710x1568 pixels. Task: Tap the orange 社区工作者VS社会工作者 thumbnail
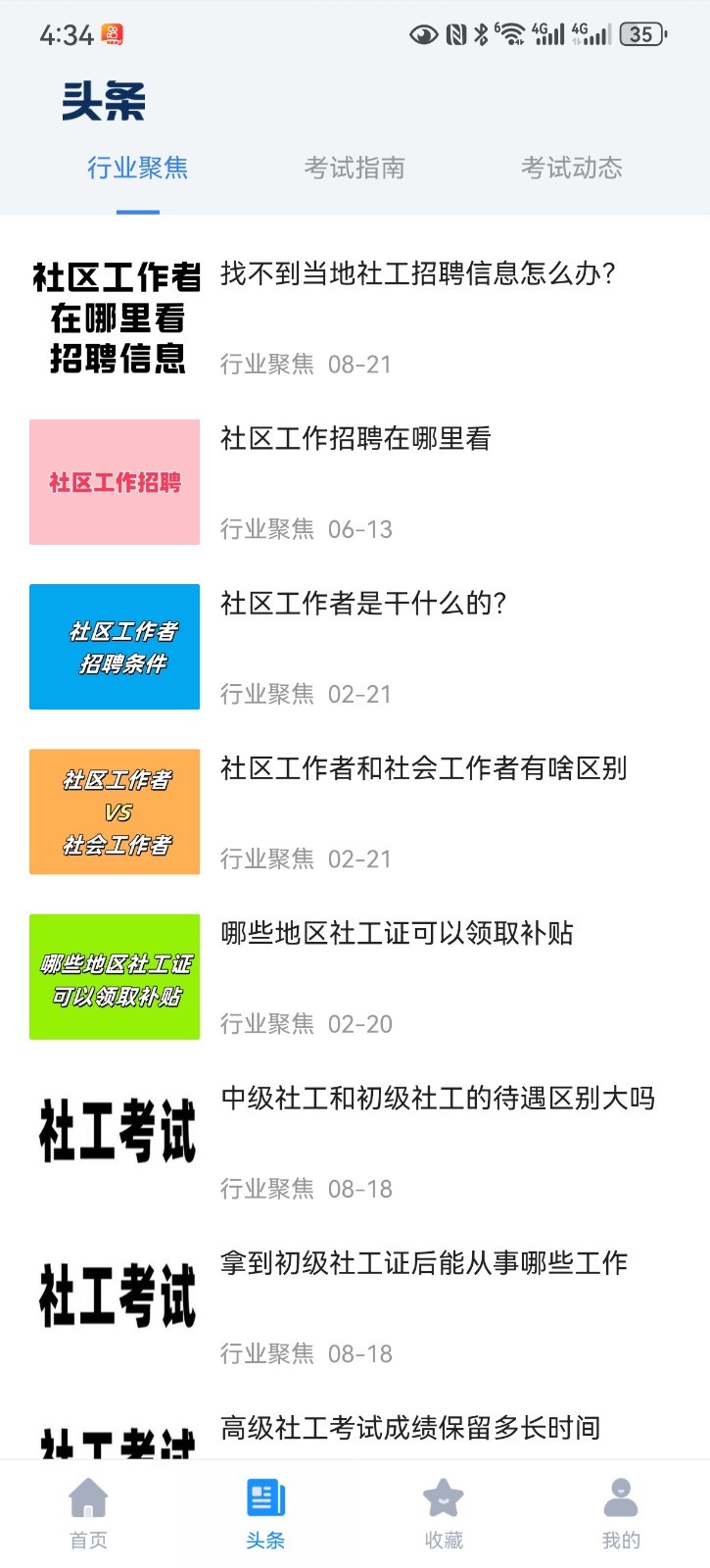point(114,811)
